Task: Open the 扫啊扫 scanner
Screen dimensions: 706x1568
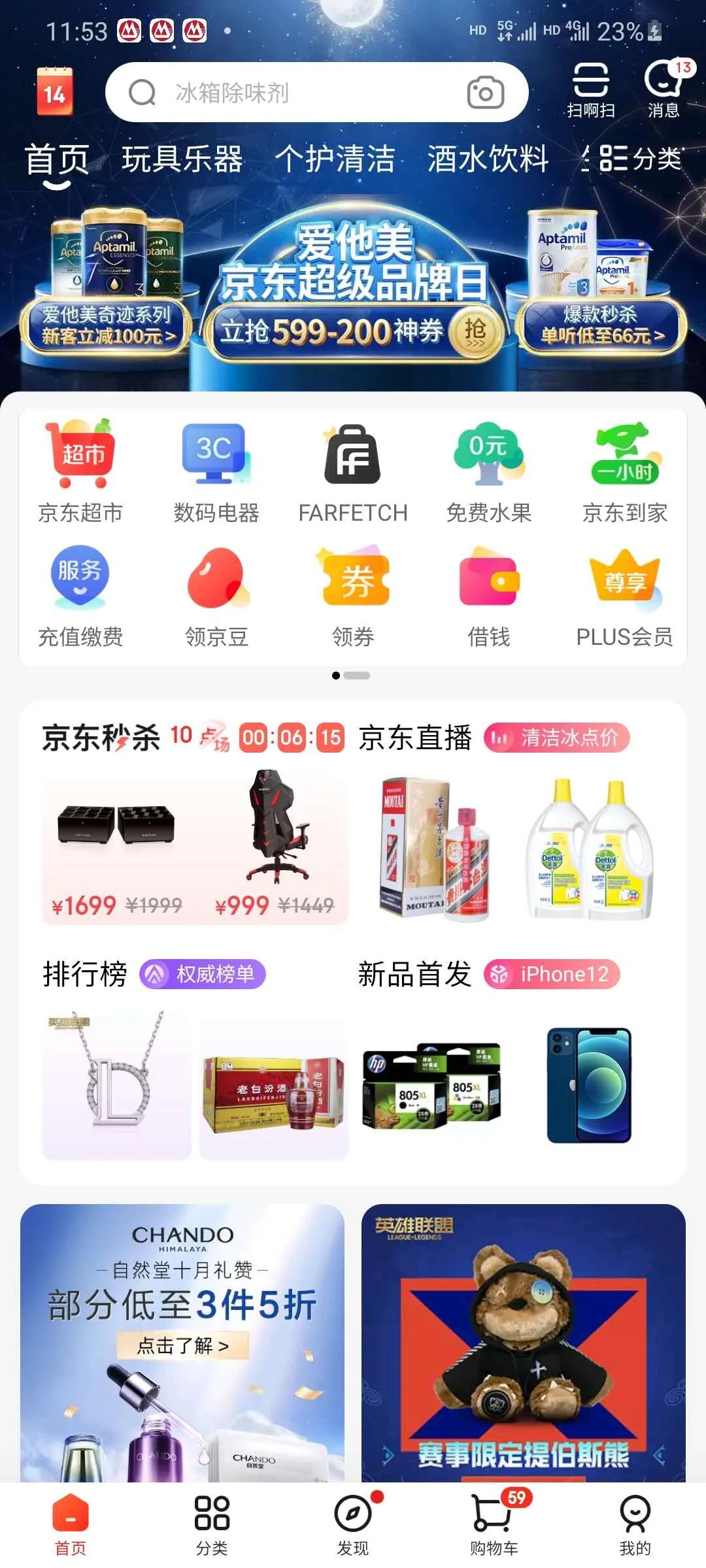Action: pyautogui.click(x=590, y=90)
